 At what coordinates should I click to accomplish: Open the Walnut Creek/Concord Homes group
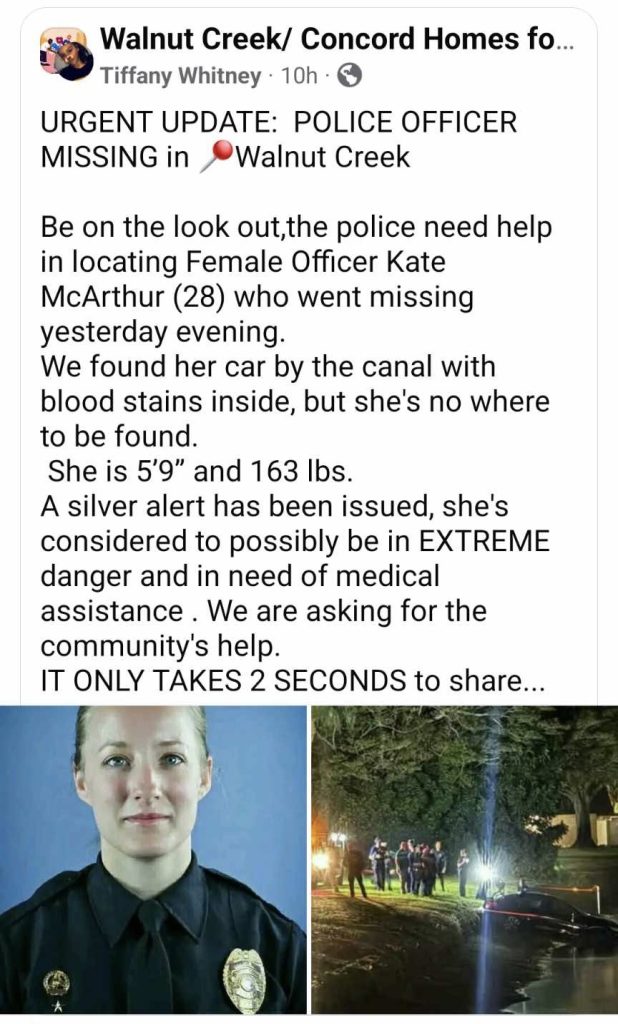pyautogui.click(x=338, y=39)
